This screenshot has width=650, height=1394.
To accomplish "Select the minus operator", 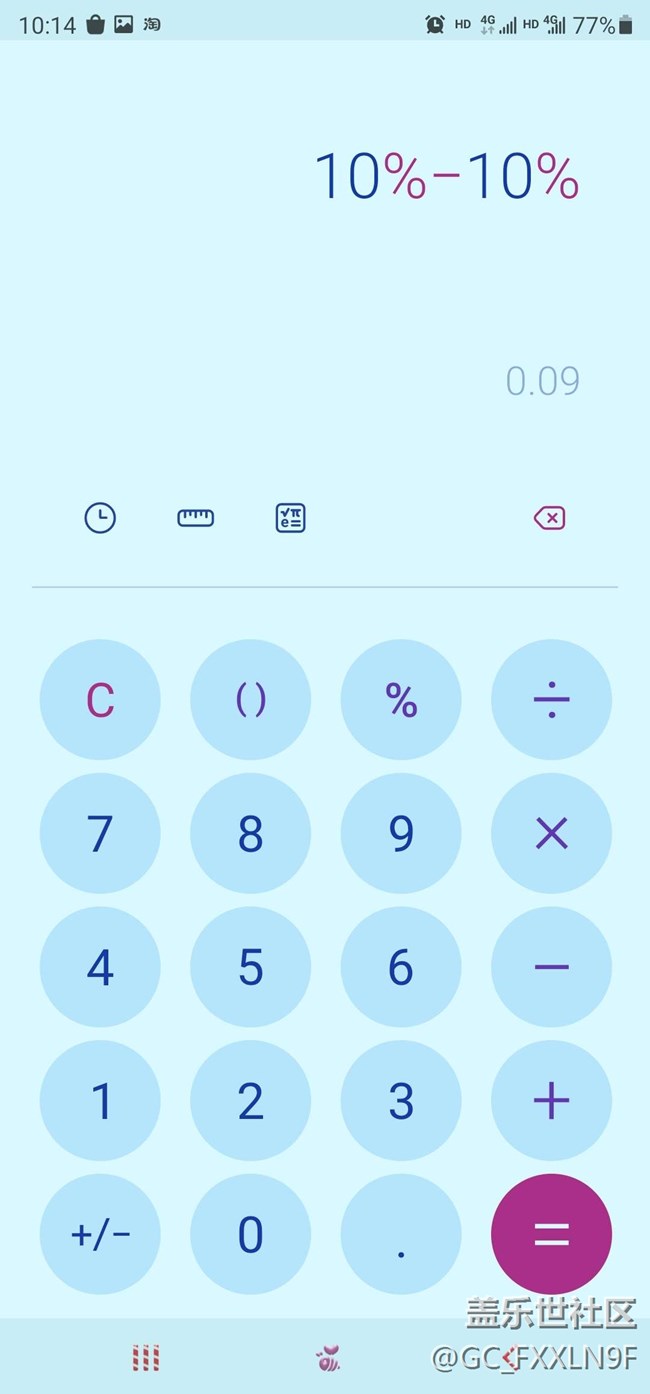I will (551, 967).
